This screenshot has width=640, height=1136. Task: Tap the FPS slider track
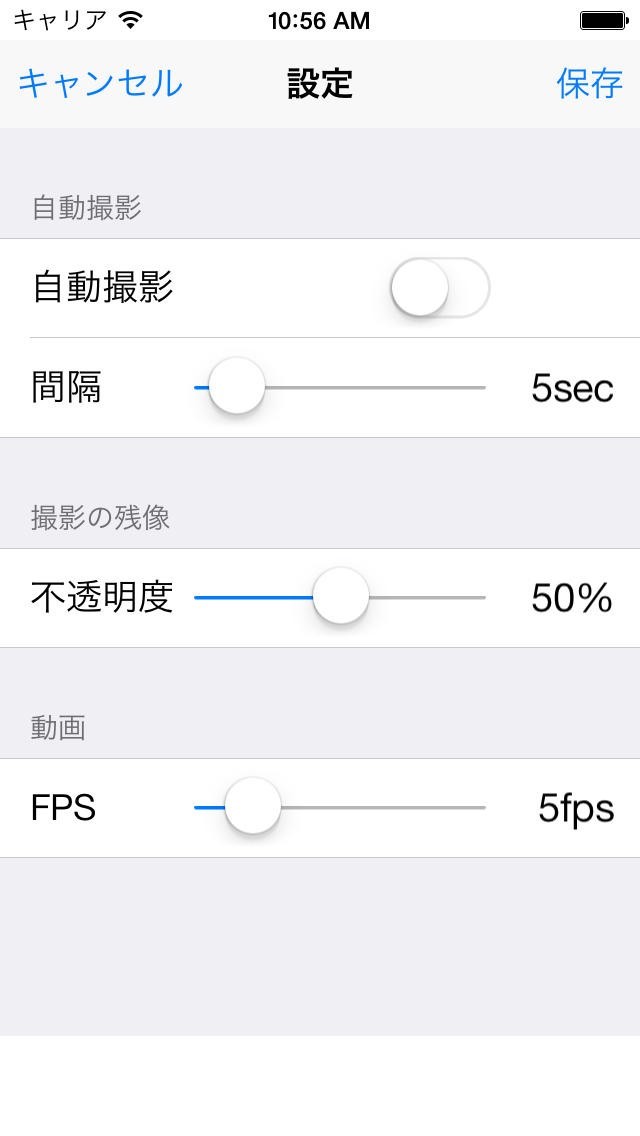click(340, 807)
